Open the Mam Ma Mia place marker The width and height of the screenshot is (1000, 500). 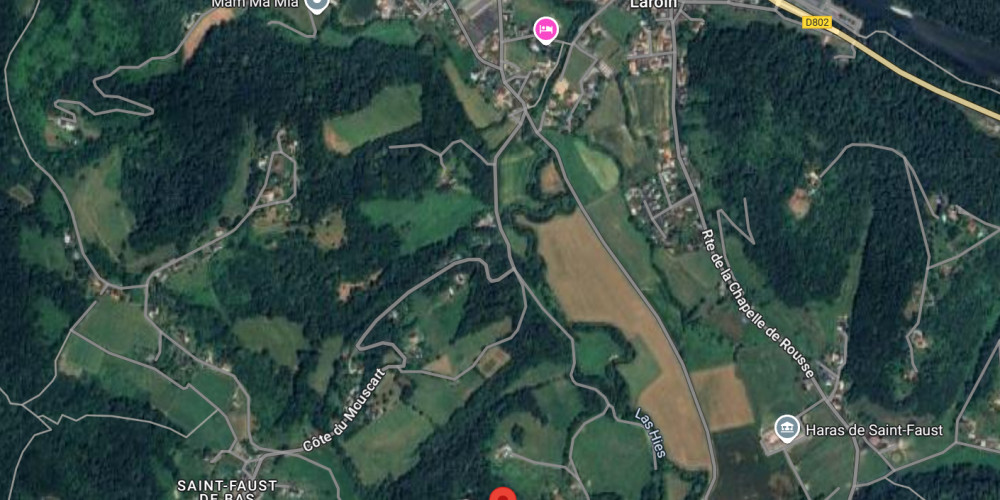[316, 4]
